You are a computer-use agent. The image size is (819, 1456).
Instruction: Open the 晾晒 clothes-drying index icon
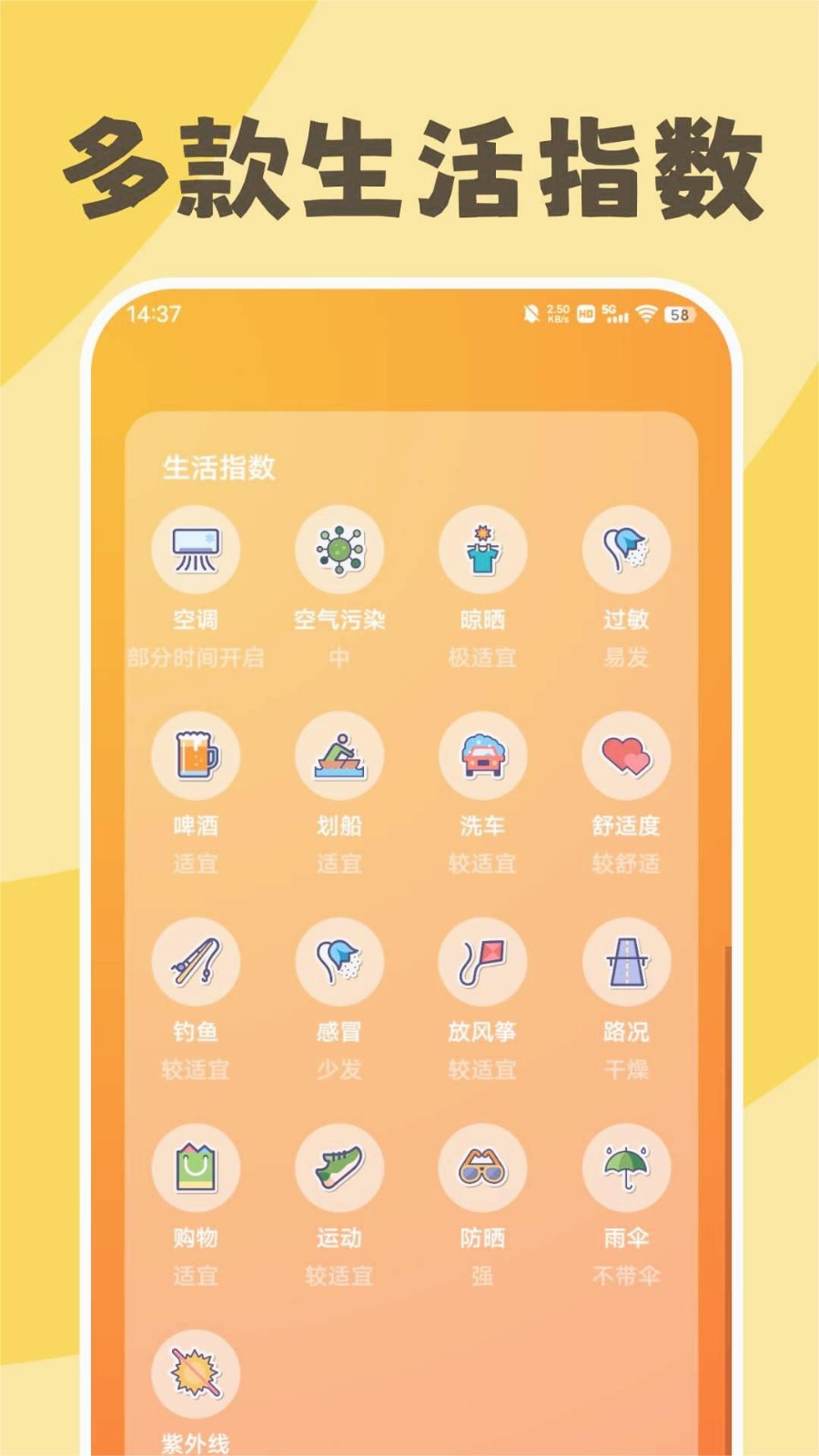(x=482, y=550)
